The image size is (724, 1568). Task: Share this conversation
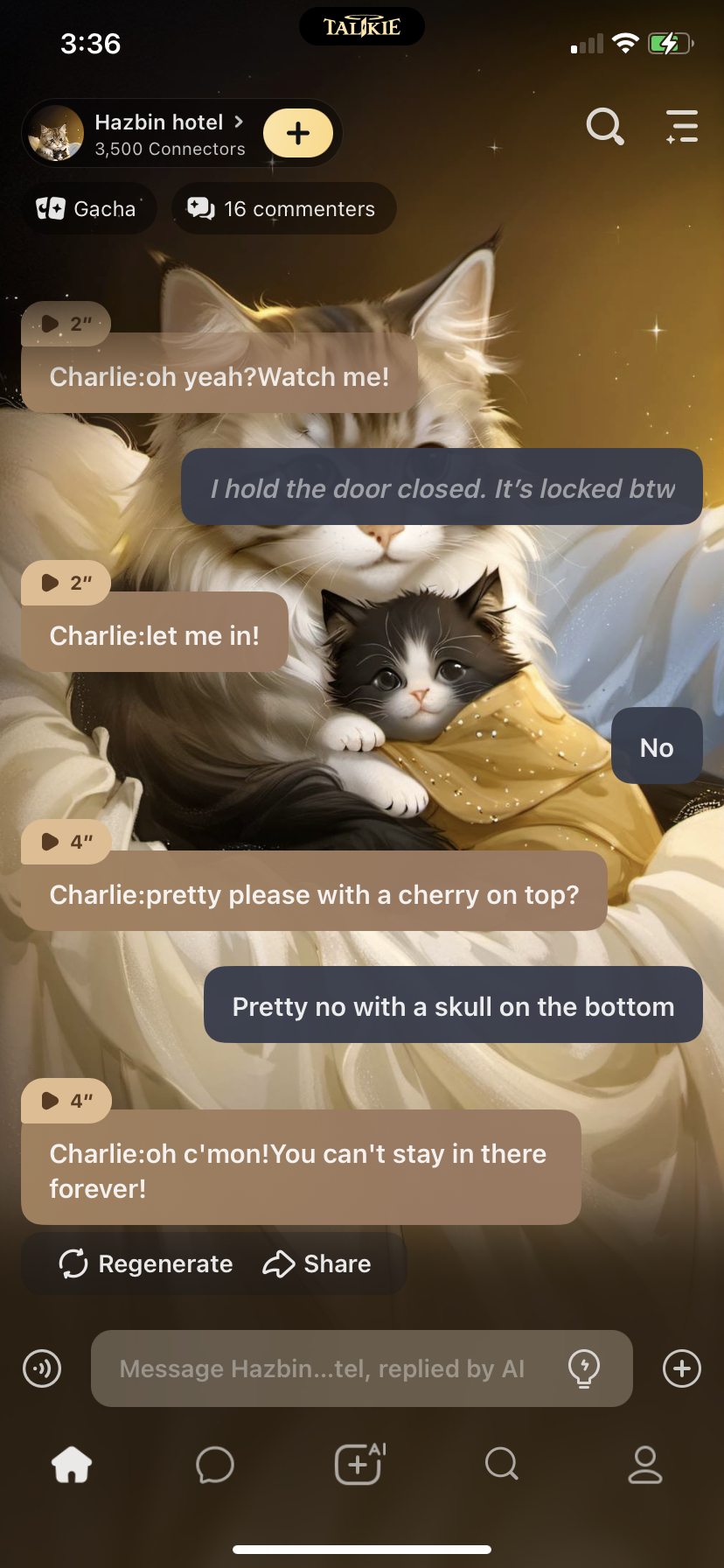pyautogui.click(x=317, y=1263)
